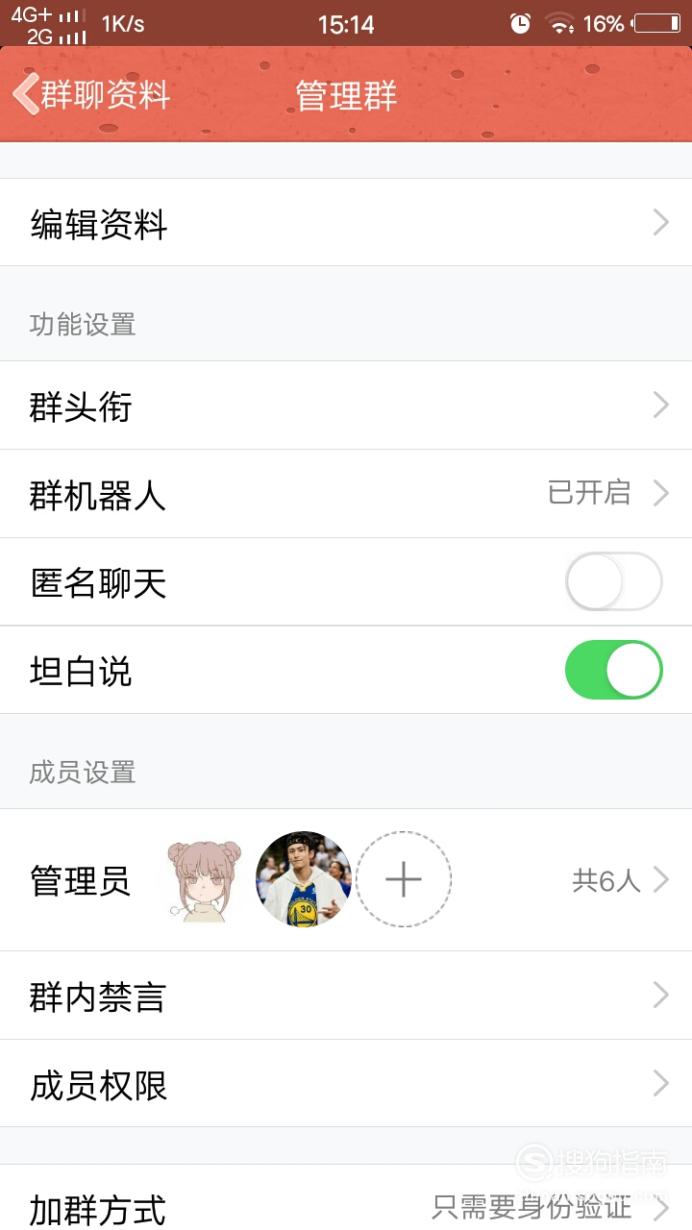Screen dimensions: 692x1230
Task: Open 群机器人 settings
Action: coord(346,494)
